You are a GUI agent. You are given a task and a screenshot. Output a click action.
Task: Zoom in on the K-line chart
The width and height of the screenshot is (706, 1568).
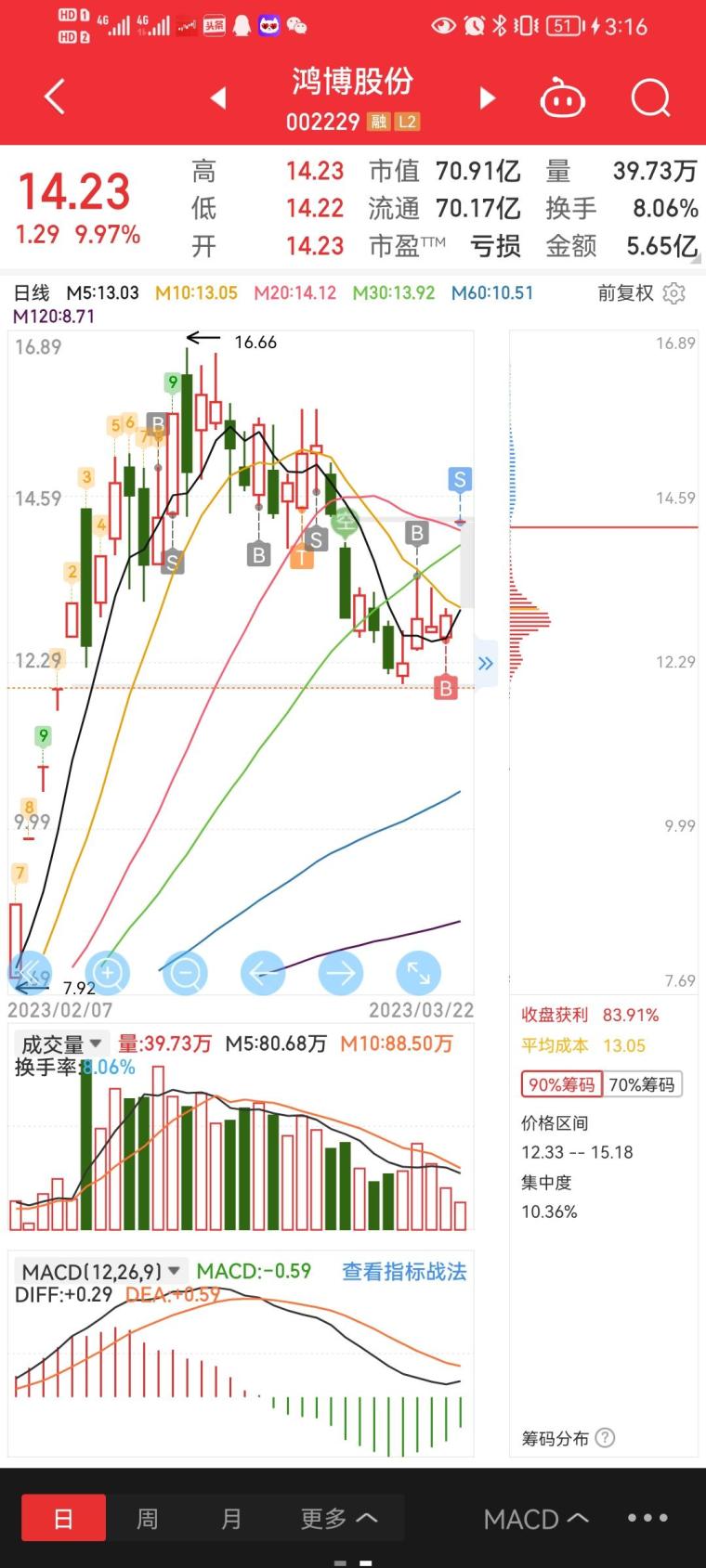[109, 973]
